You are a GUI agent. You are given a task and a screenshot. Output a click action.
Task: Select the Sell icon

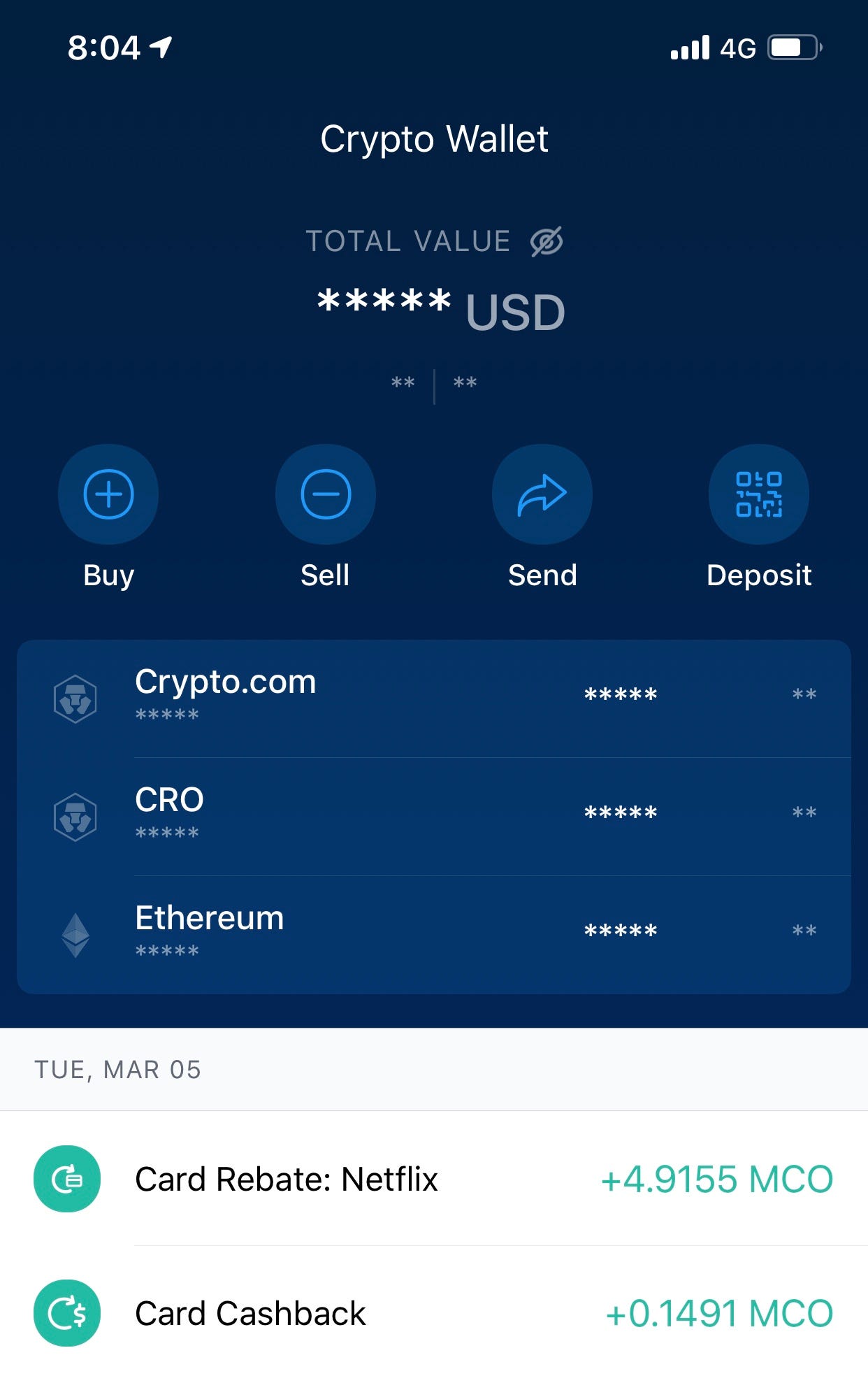point(326,494)
